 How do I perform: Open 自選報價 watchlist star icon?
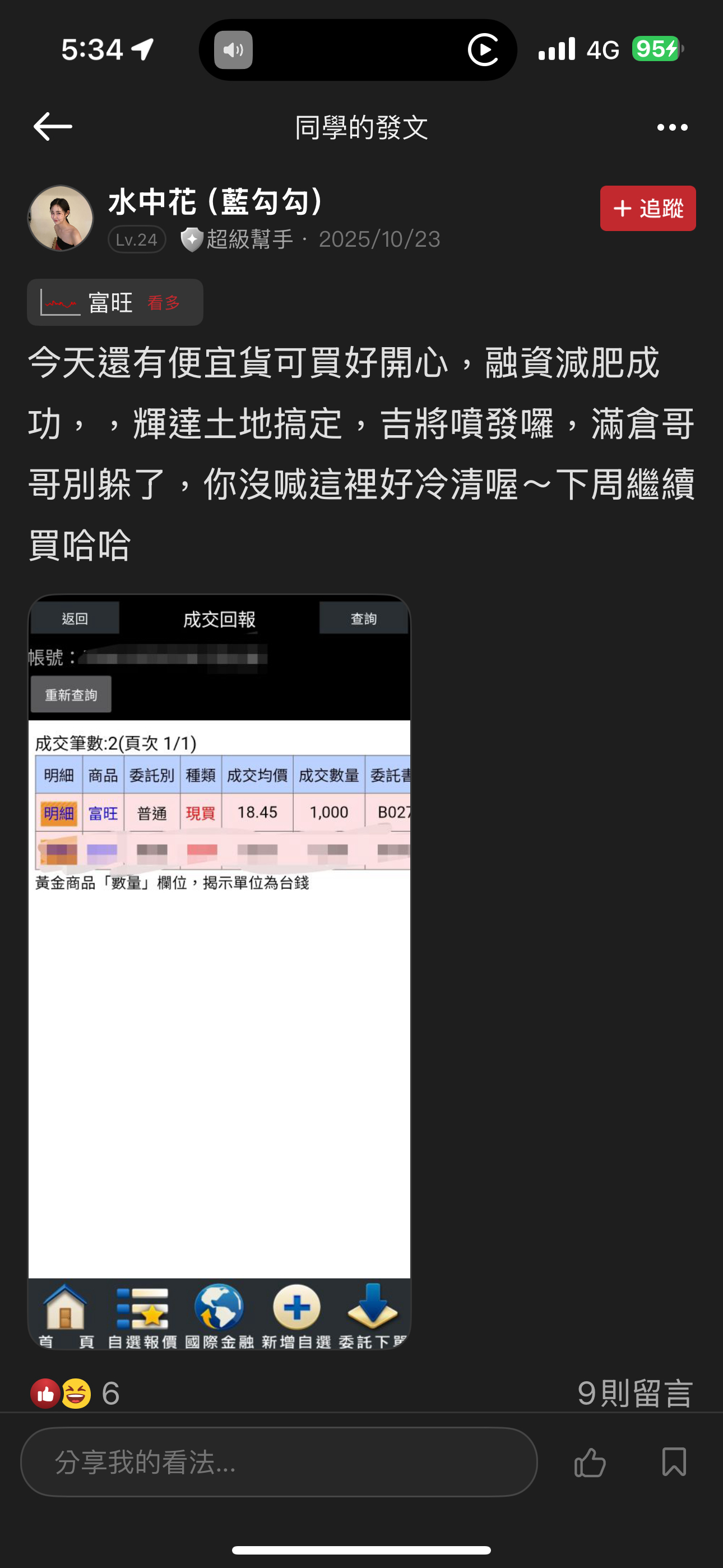click(143, 1309)
